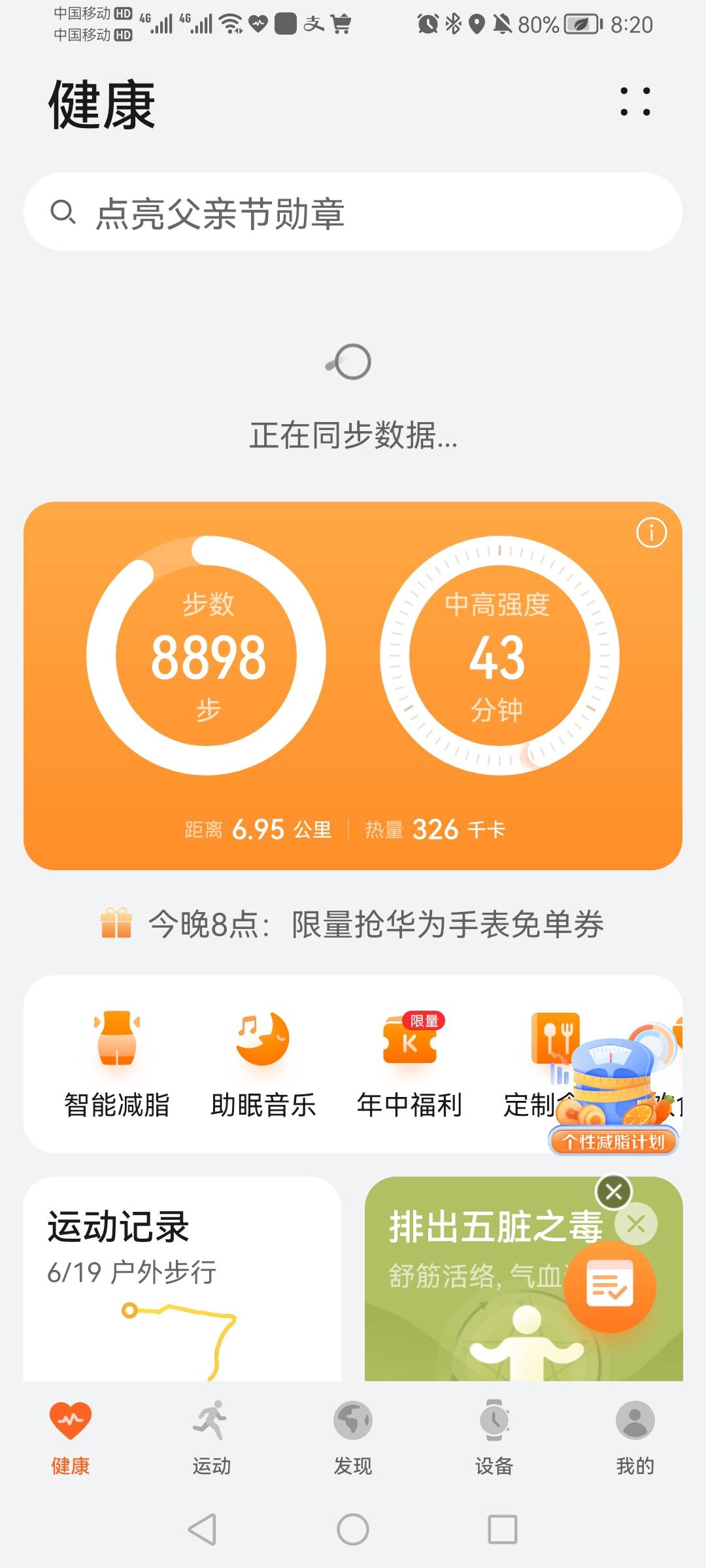Open the info icon on the activity card

click(x=651, y=534)
